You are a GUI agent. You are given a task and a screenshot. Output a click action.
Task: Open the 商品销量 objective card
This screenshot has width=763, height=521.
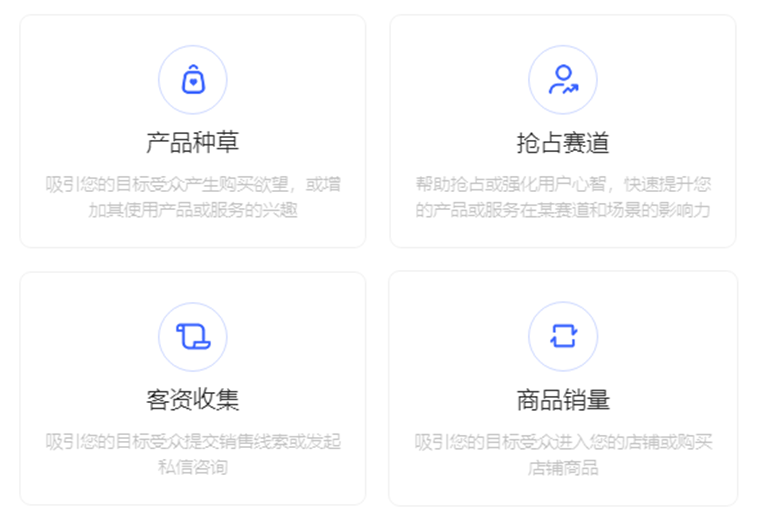pyautogui.click(x=562, y=388)
